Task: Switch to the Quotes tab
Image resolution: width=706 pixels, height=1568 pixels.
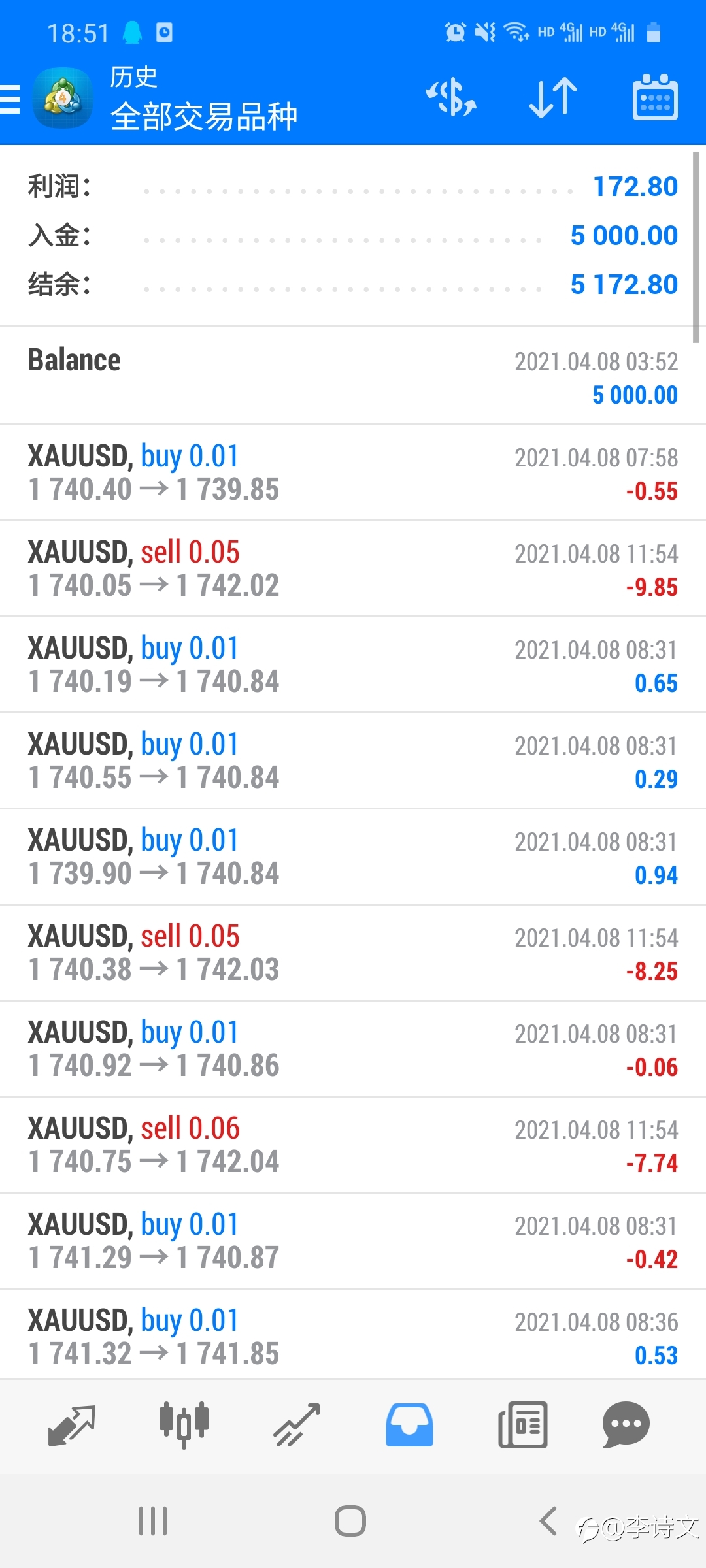Action: [x=72, y=1425]
